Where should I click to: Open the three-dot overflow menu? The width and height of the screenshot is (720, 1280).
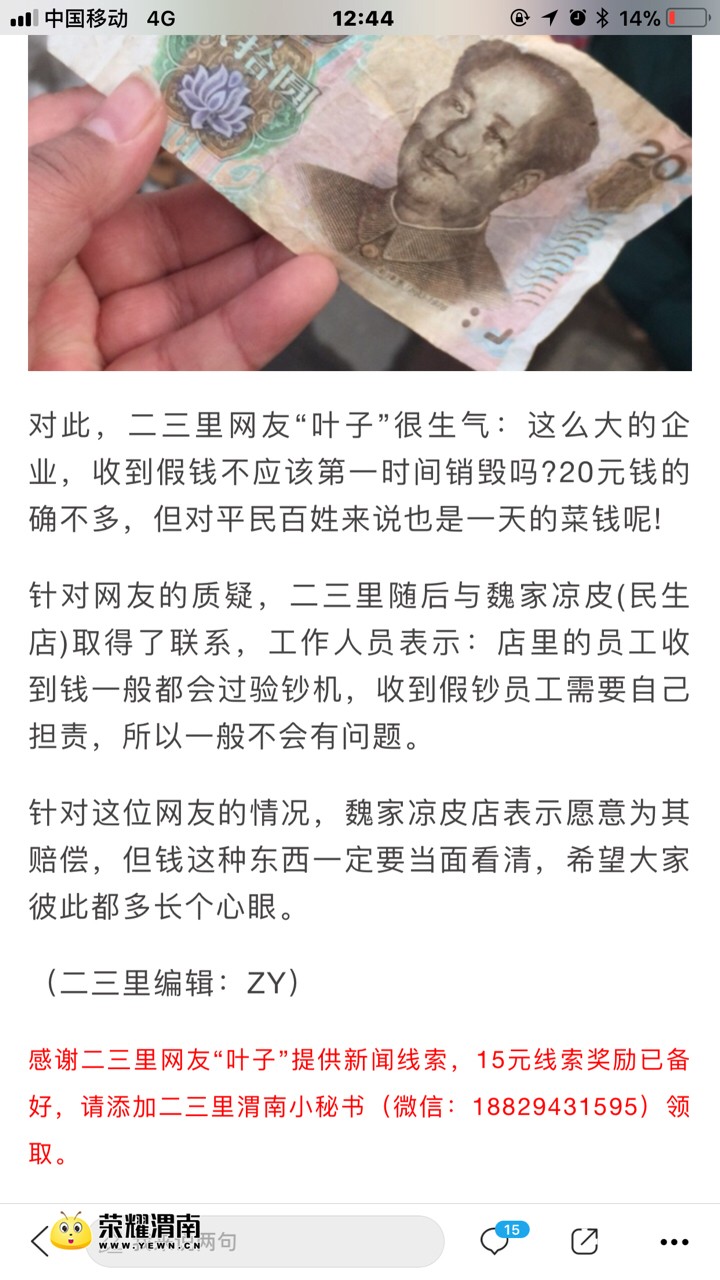coord(675,1242)
